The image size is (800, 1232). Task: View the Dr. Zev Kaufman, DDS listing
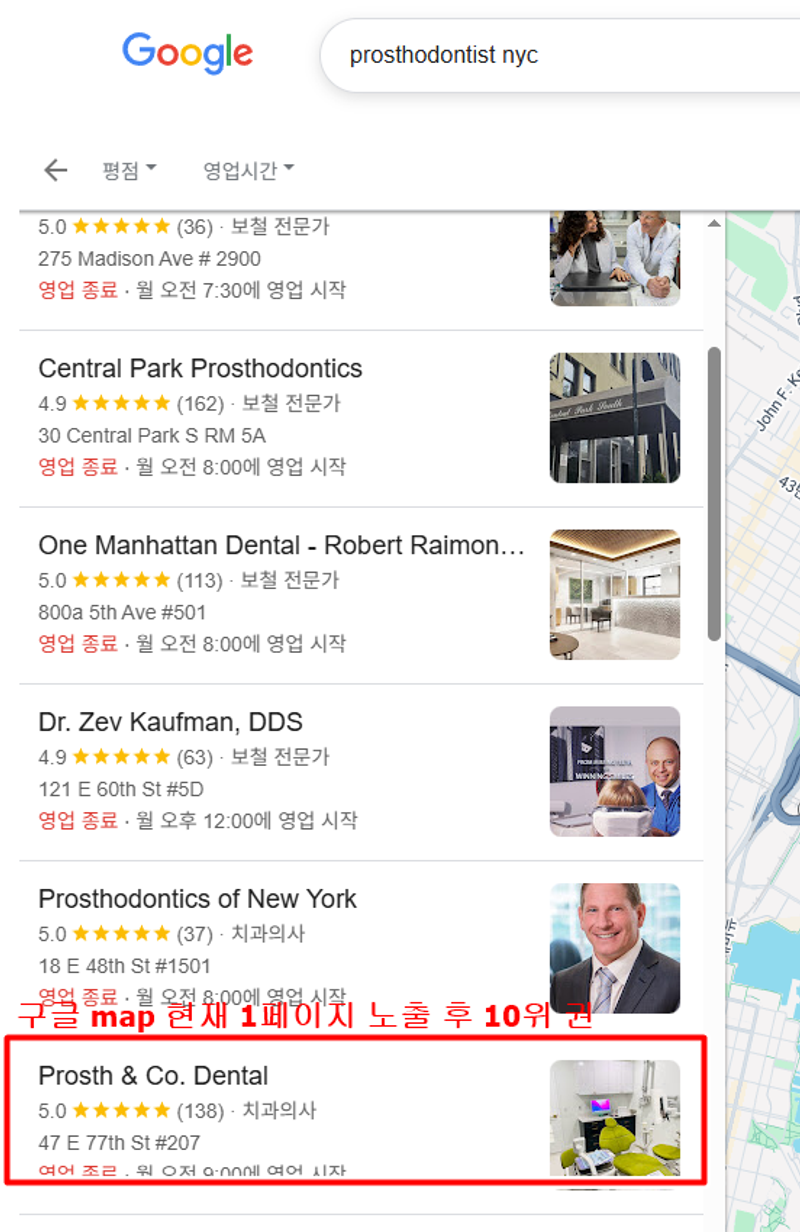coord(171,723)
